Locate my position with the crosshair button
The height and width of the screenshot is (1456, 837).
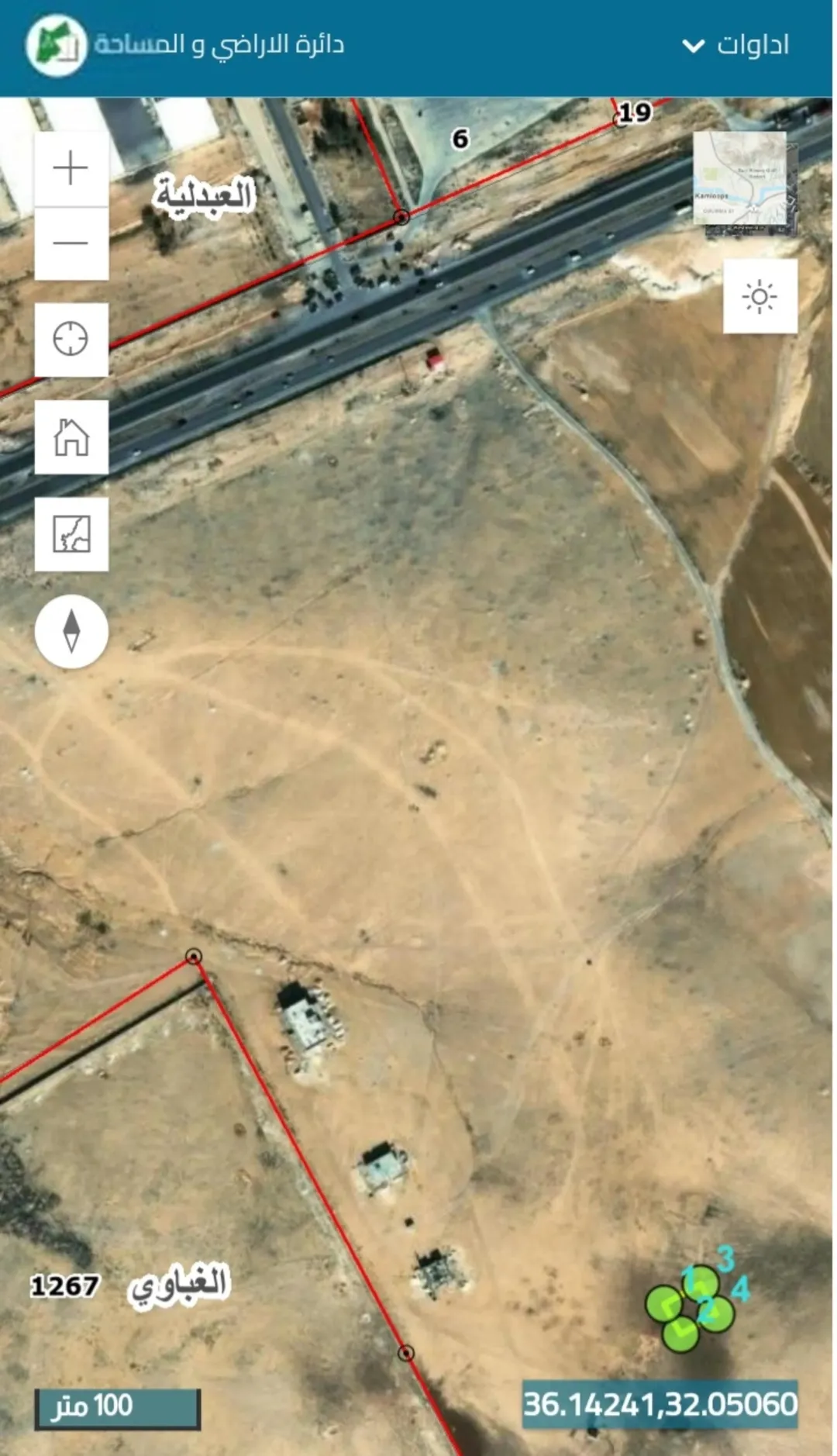(x=71, y=340)
